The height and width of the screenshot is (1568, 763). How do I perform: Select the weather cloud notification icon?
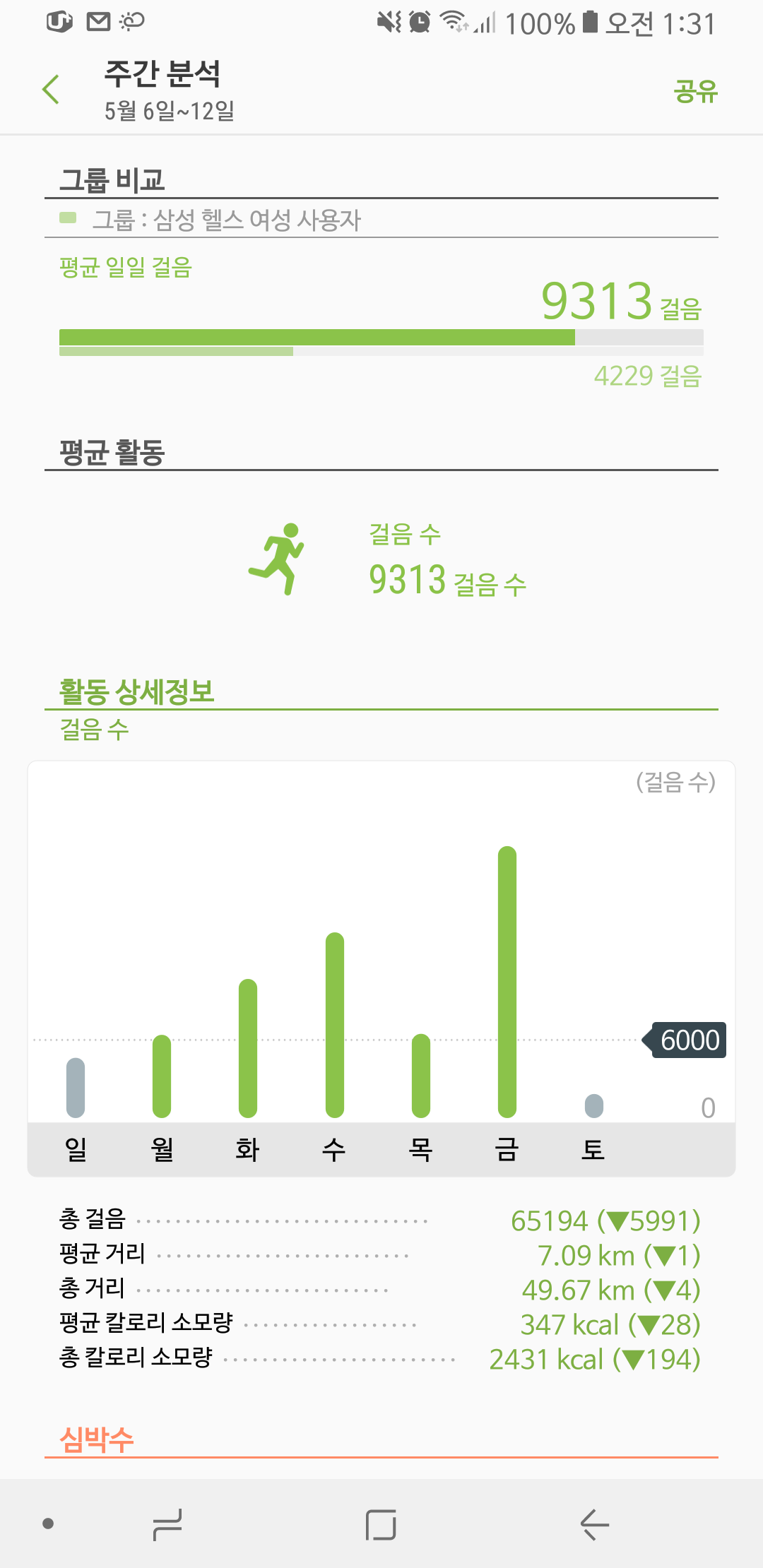point(133,21)
